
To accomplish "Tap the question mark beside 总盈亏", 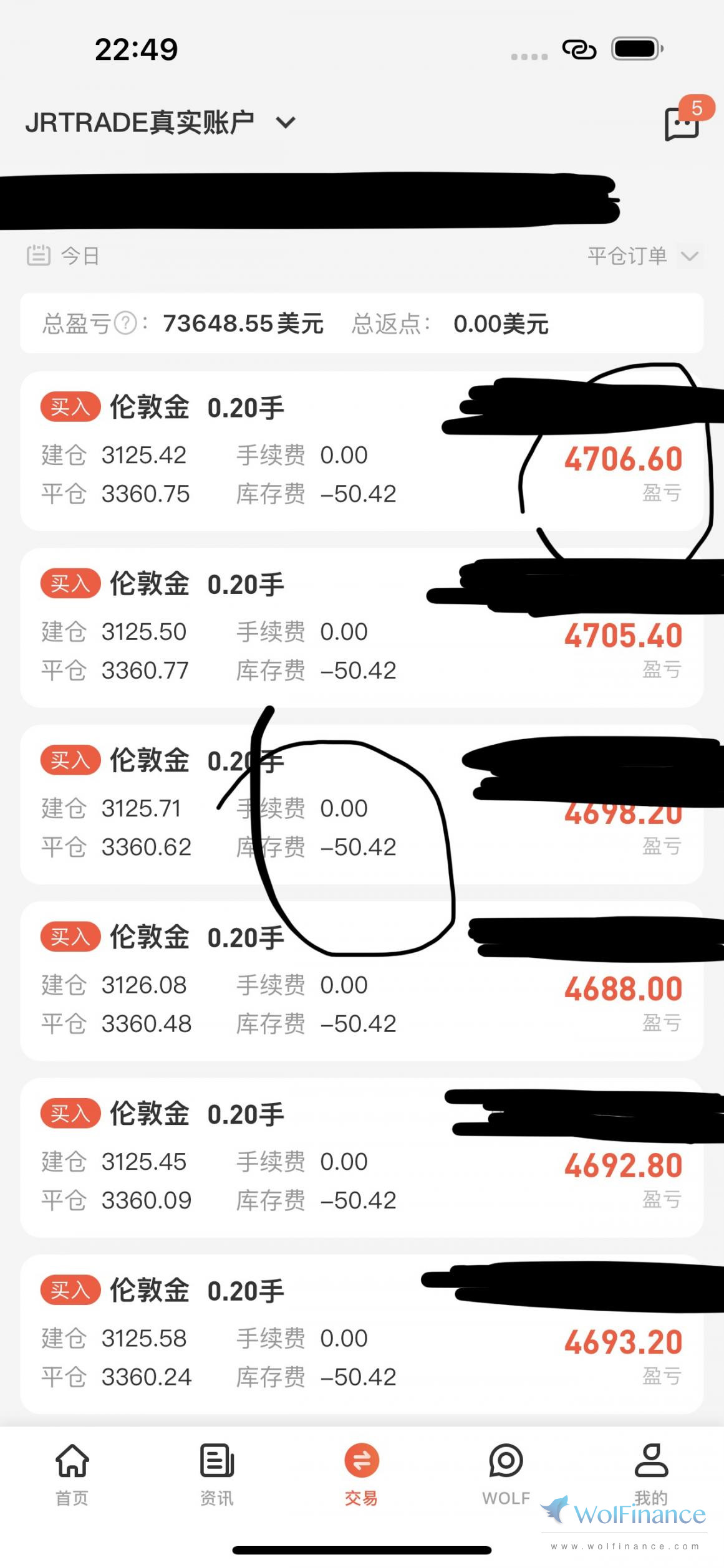I will tap(126, 323).
